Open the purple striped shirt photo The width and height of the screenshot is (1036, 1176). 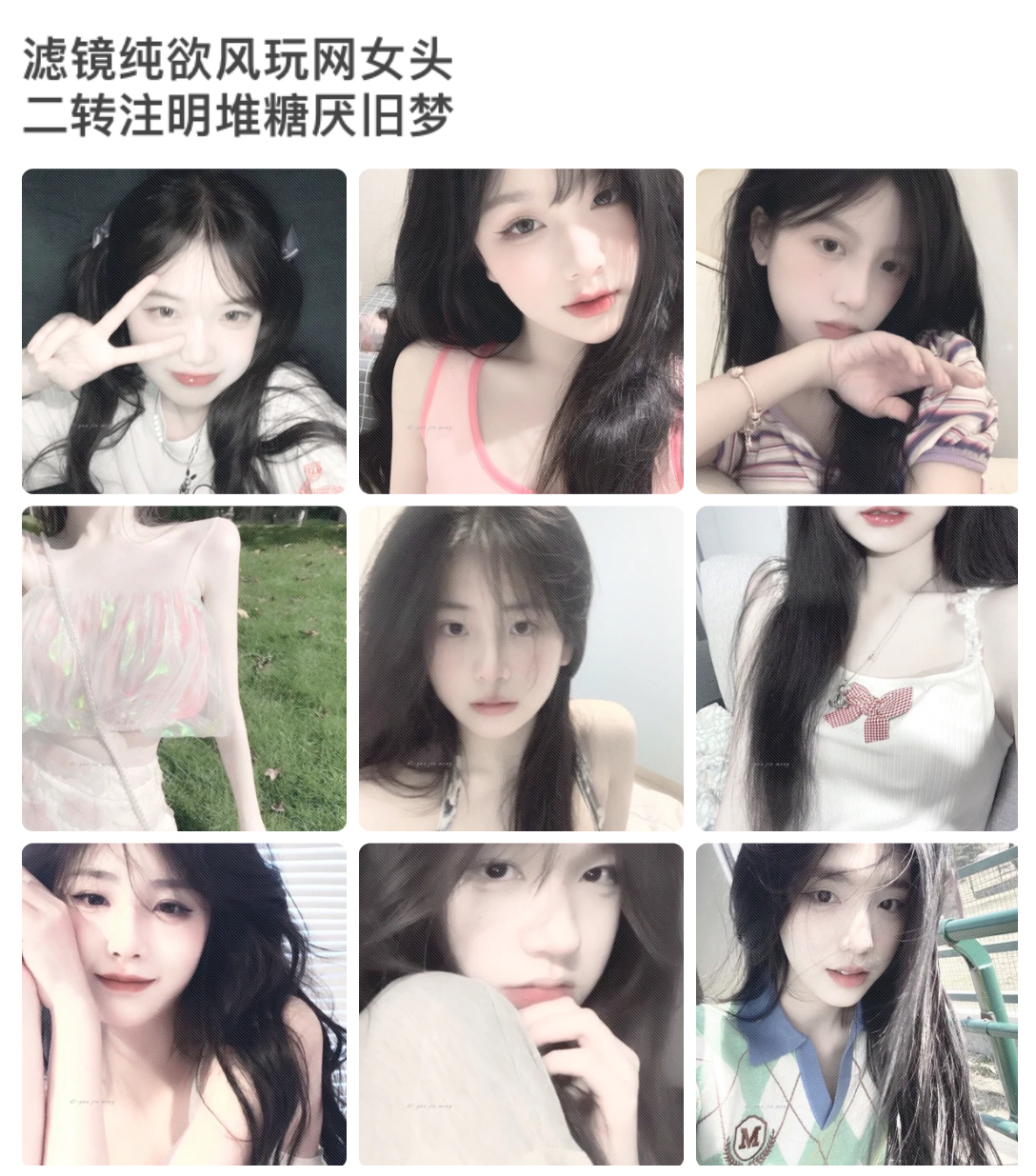857,330
